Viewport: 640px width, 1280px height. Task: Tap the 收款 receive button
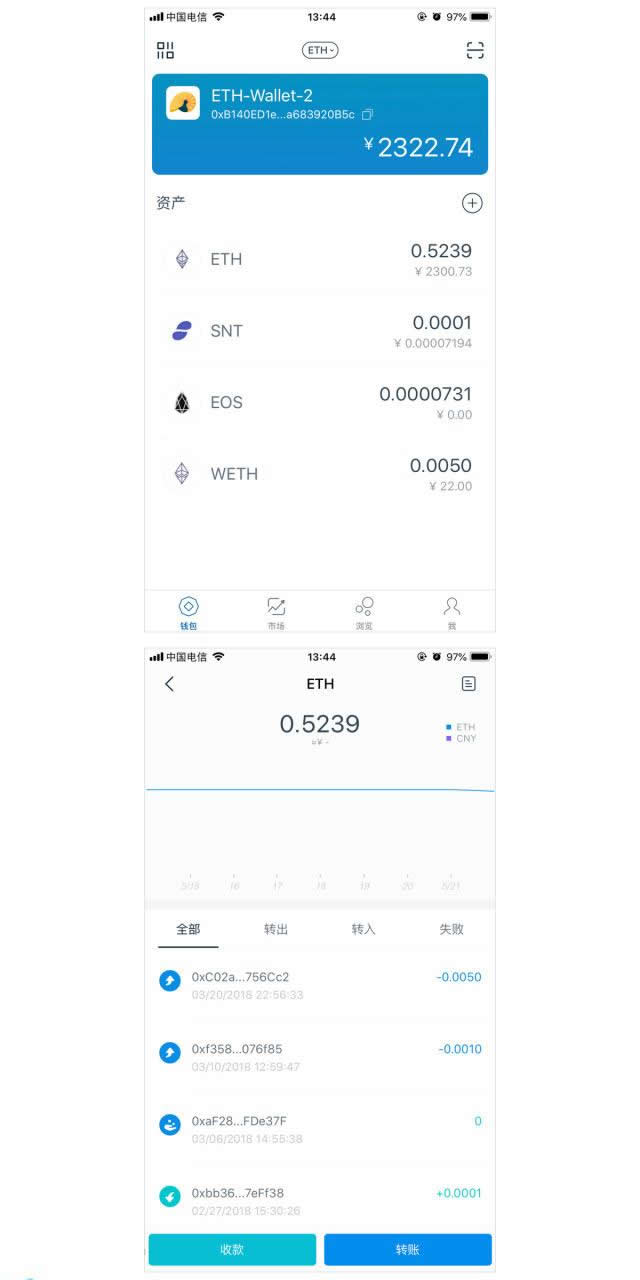pos(232,1250)
